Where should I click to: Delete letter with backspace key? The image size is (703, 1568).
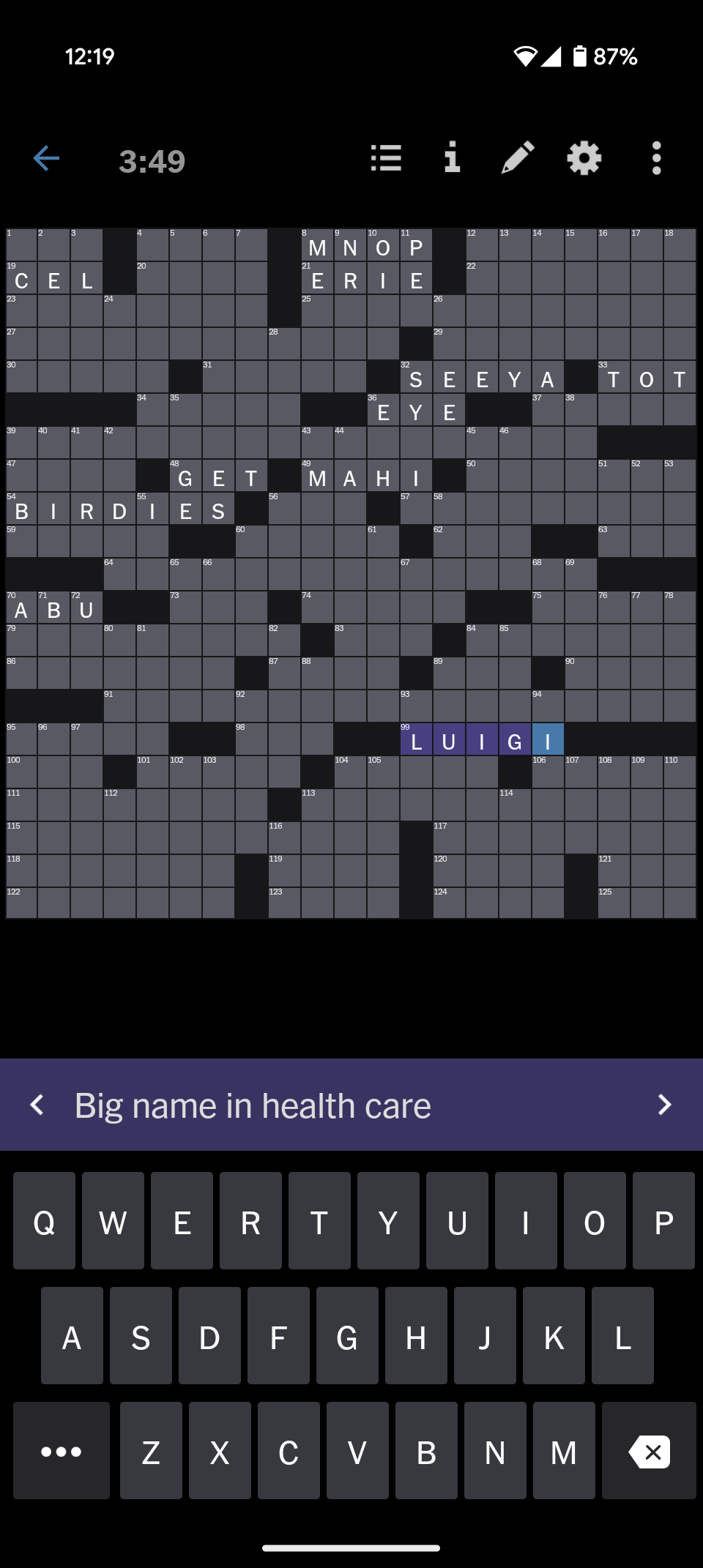(x=649, y=1450)
